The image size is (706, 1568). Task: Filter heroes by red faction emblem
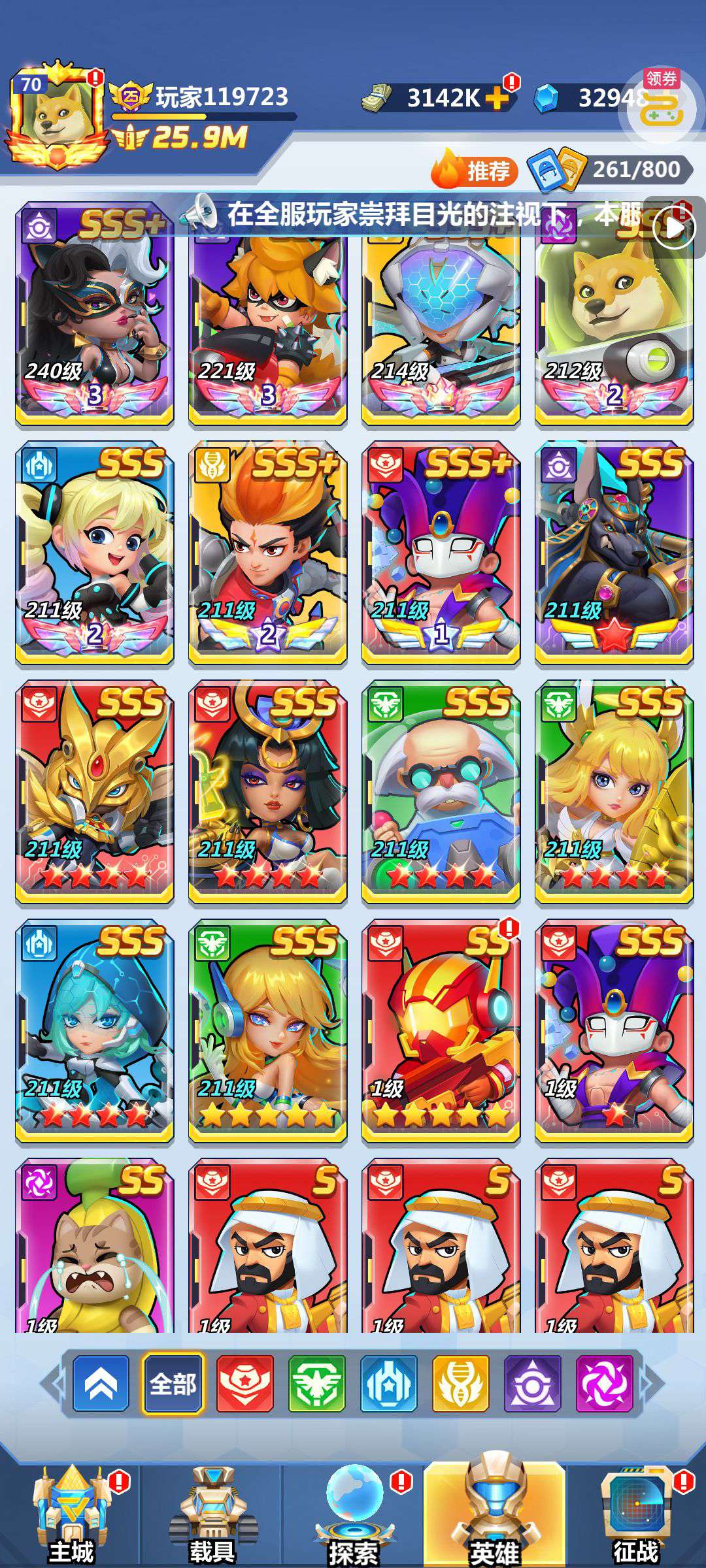pyautogui.click(x=245, y=1384)
